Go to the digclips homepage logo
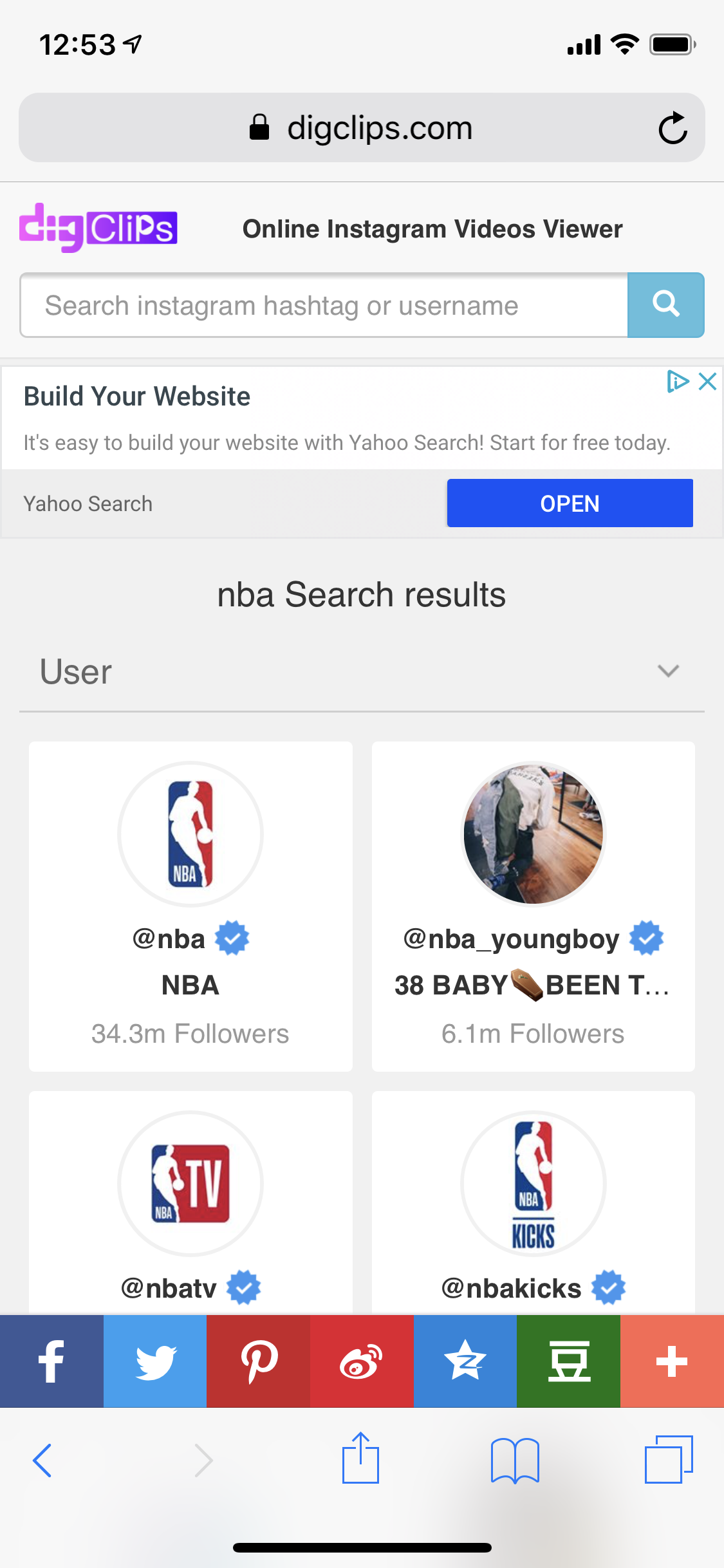724x1568 pixels. point(98,228)
